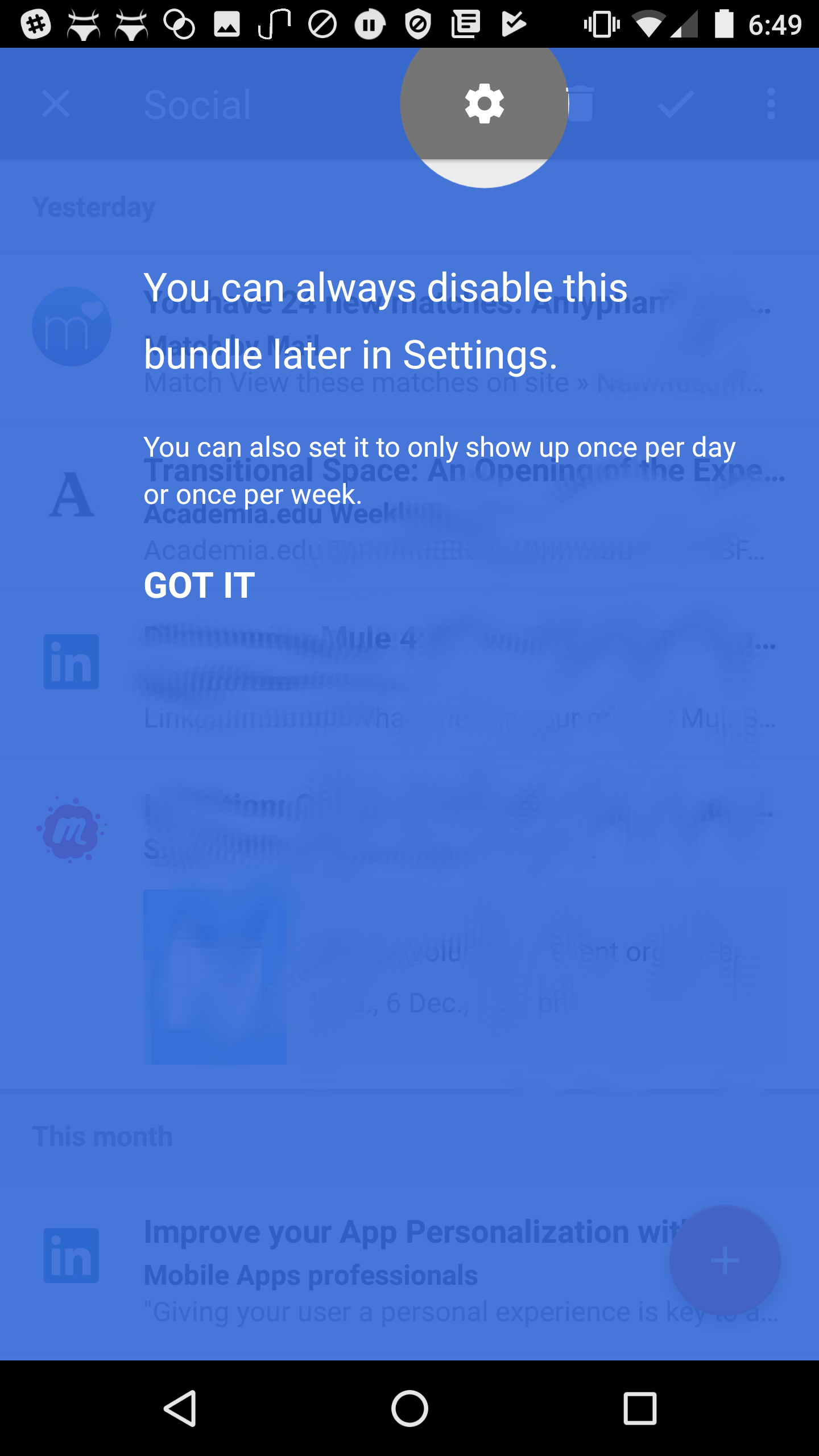The image size is (819, 1456).
Task: Return to the home screen
Action: [409, 1408]
